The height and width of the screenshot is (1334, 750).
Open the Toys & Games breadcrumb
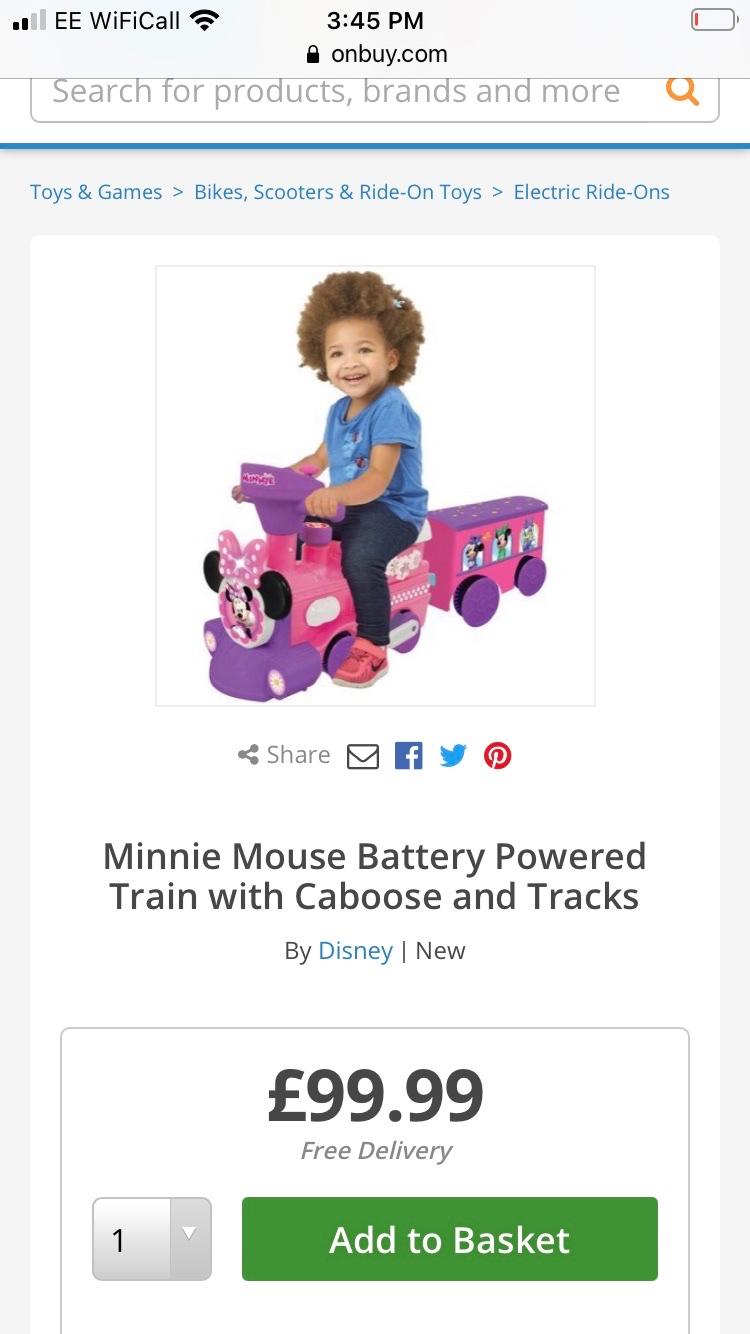(96, 192)
